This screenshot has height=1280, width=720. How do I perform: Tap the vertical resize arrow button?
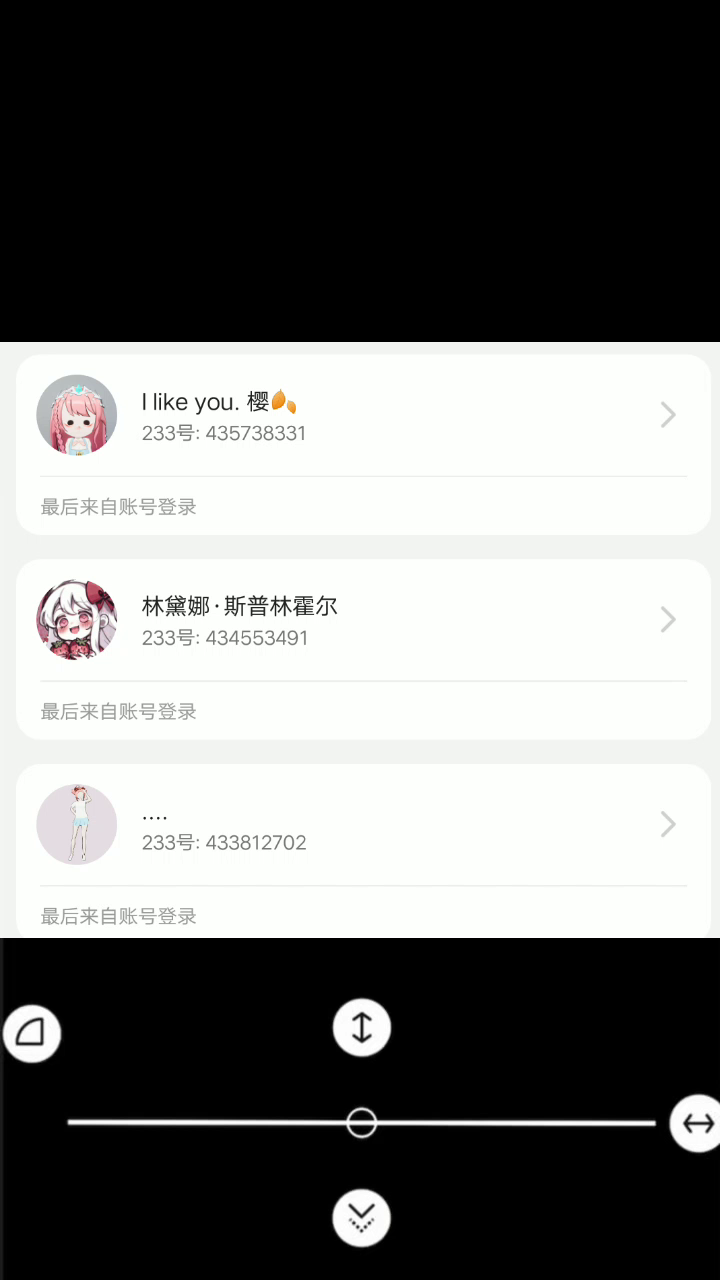(x=361, y=1027)
